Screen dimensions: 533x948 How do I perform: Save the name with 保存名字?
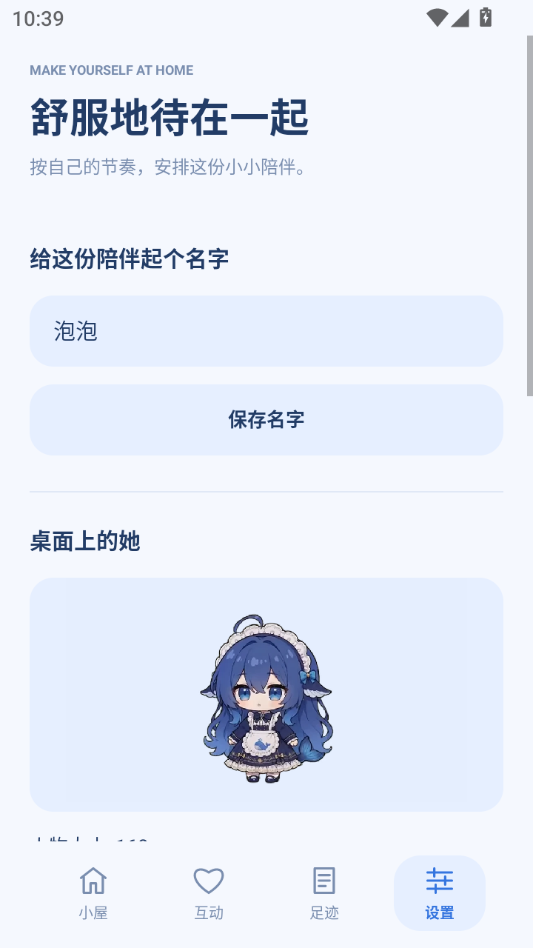tap(266, 420)
